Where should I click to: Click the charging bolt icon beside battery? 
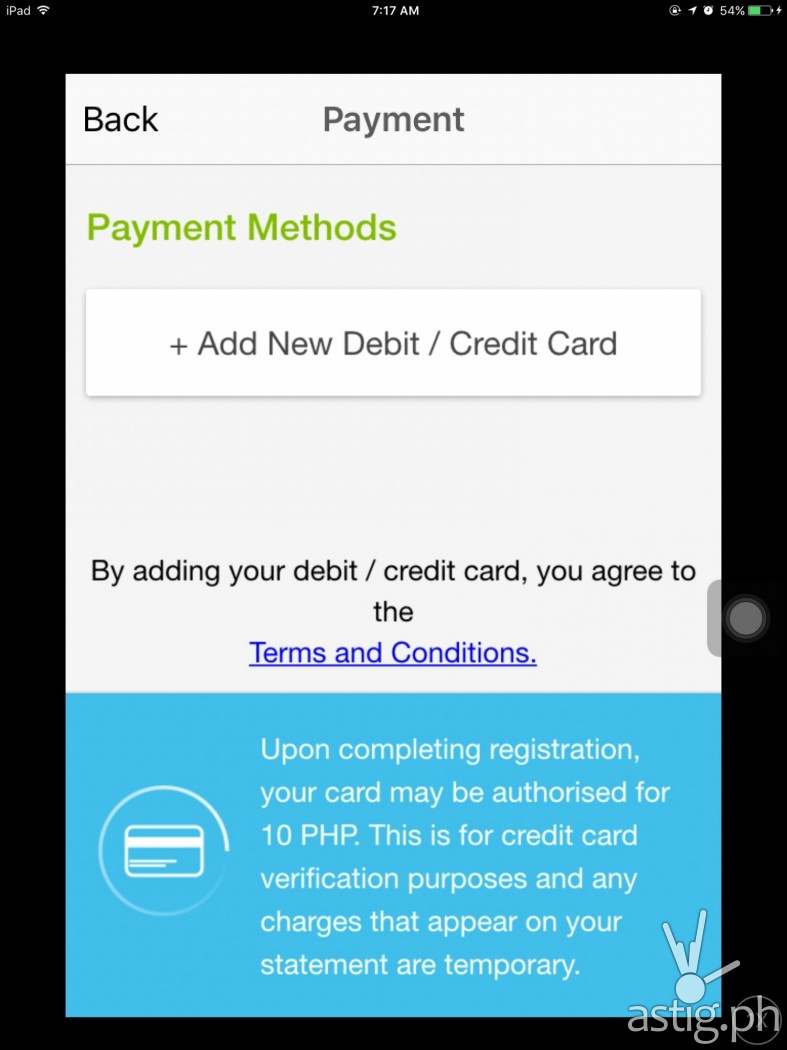click(779, 11)
